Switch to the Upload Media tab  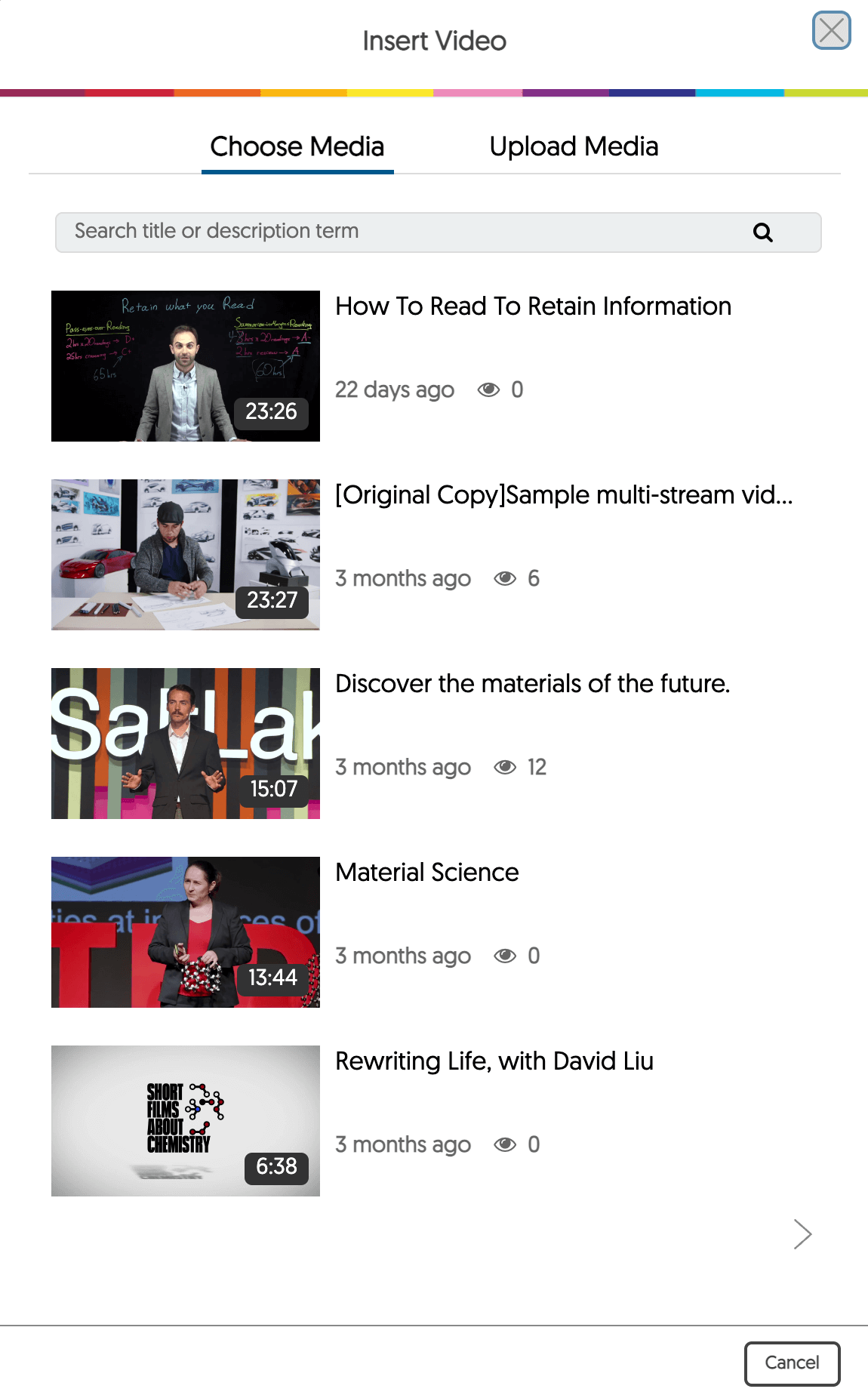tap(574, 146)
